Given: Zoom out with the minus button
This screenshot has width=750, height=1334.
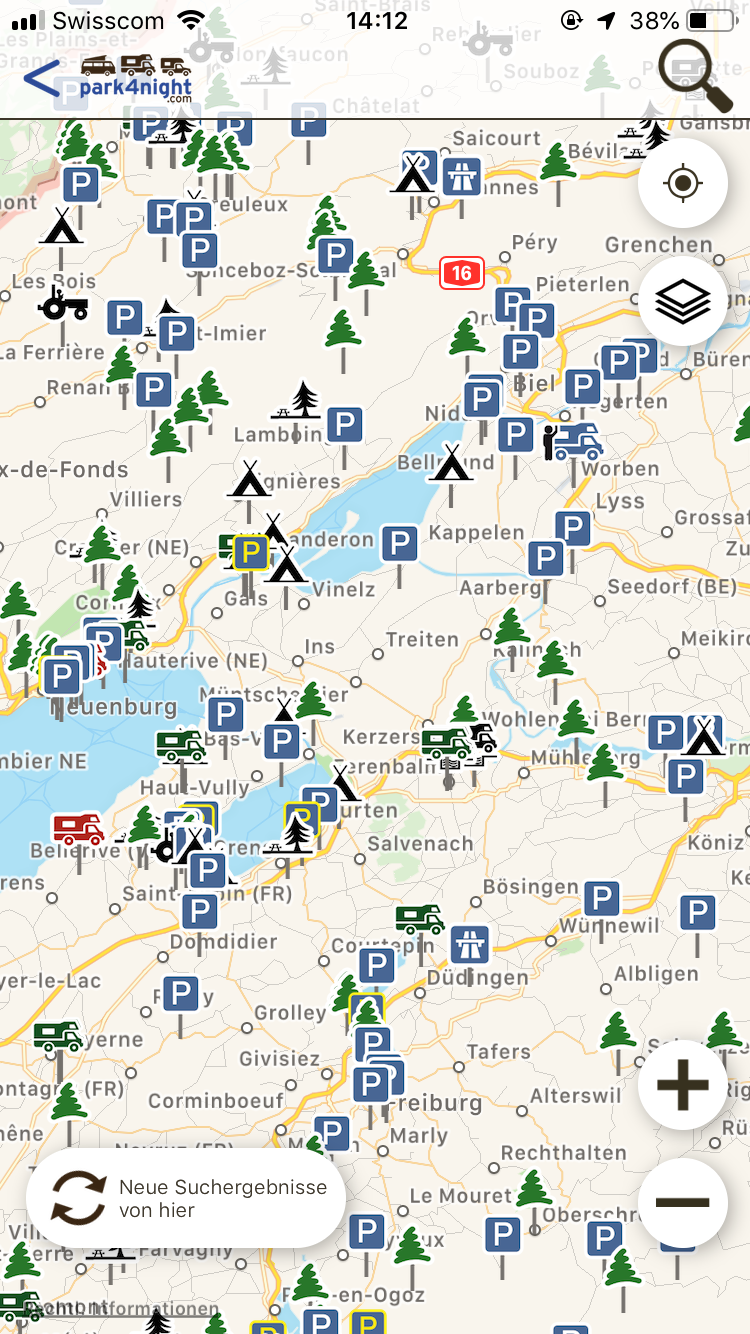Looking at the screenshot, I should pyautogui.click(x=683, y=1203).
